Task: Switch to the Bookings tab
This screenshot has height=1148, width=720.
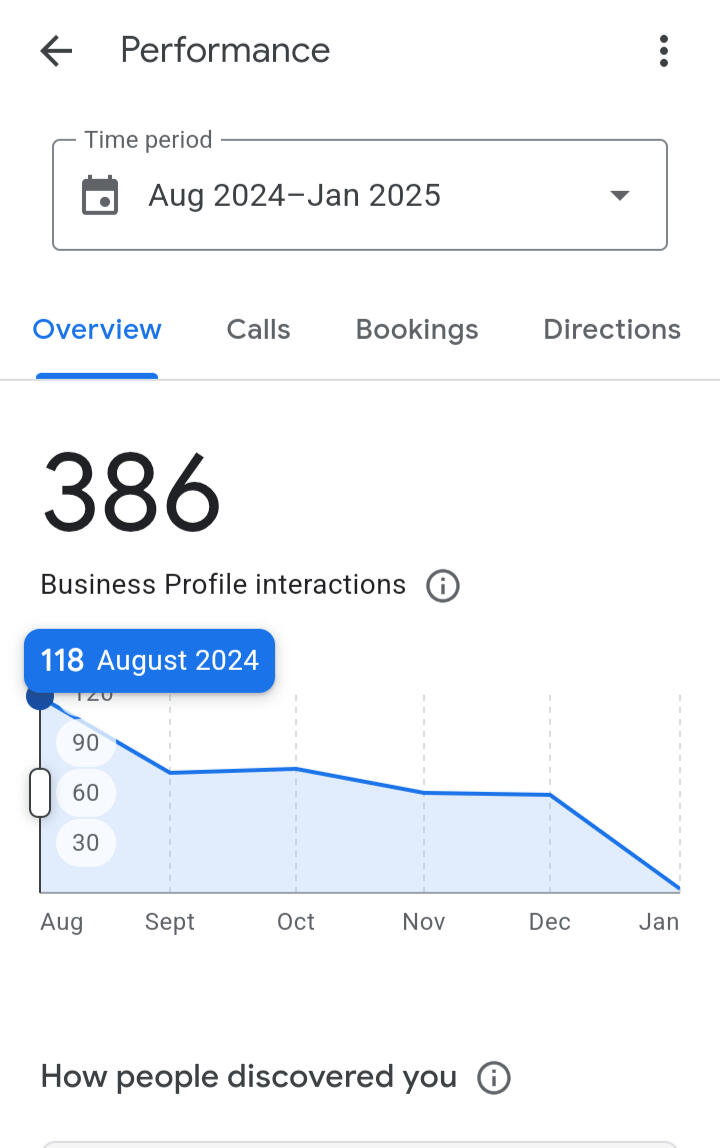Action: coord(417,330)
